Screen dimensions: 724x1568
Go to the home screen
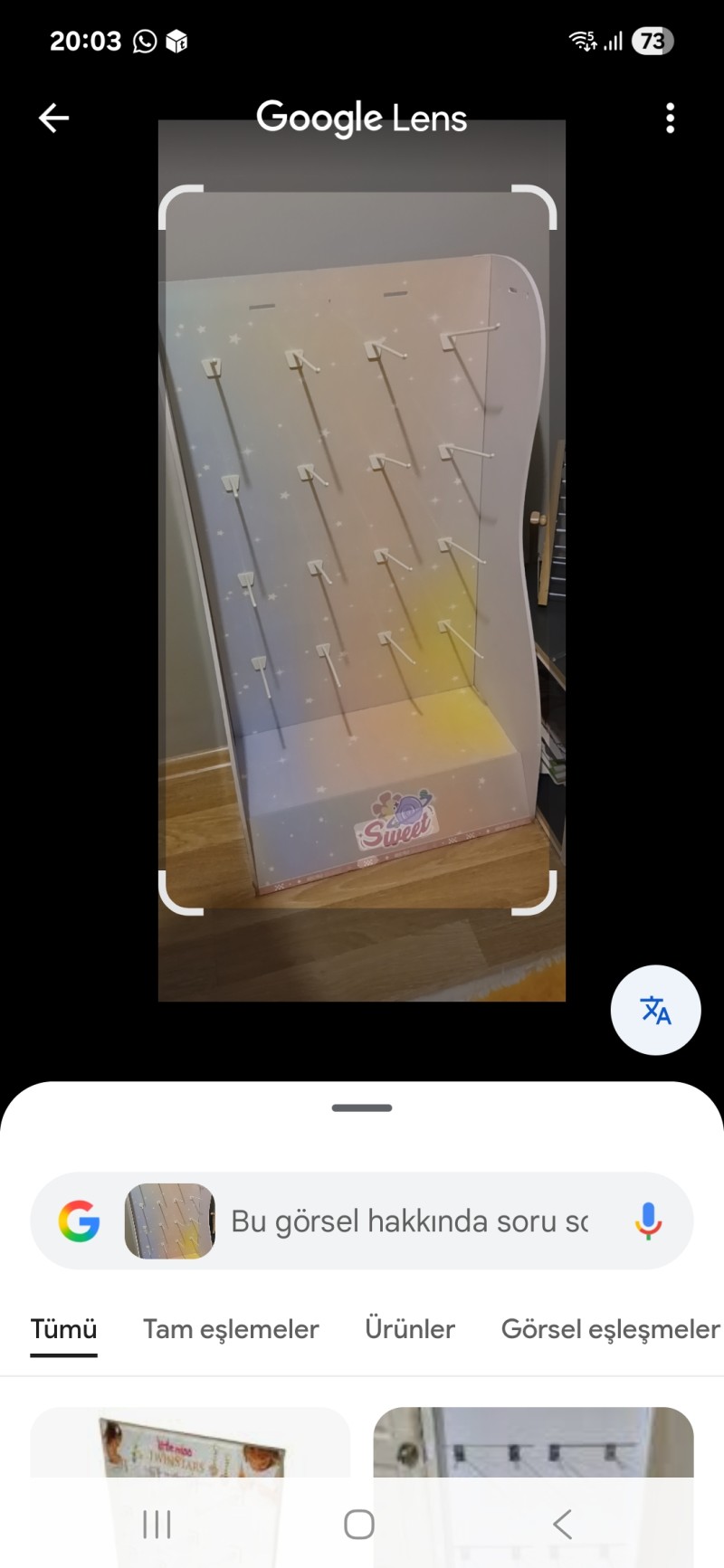pyautogui.click(x=359, y=1525)
